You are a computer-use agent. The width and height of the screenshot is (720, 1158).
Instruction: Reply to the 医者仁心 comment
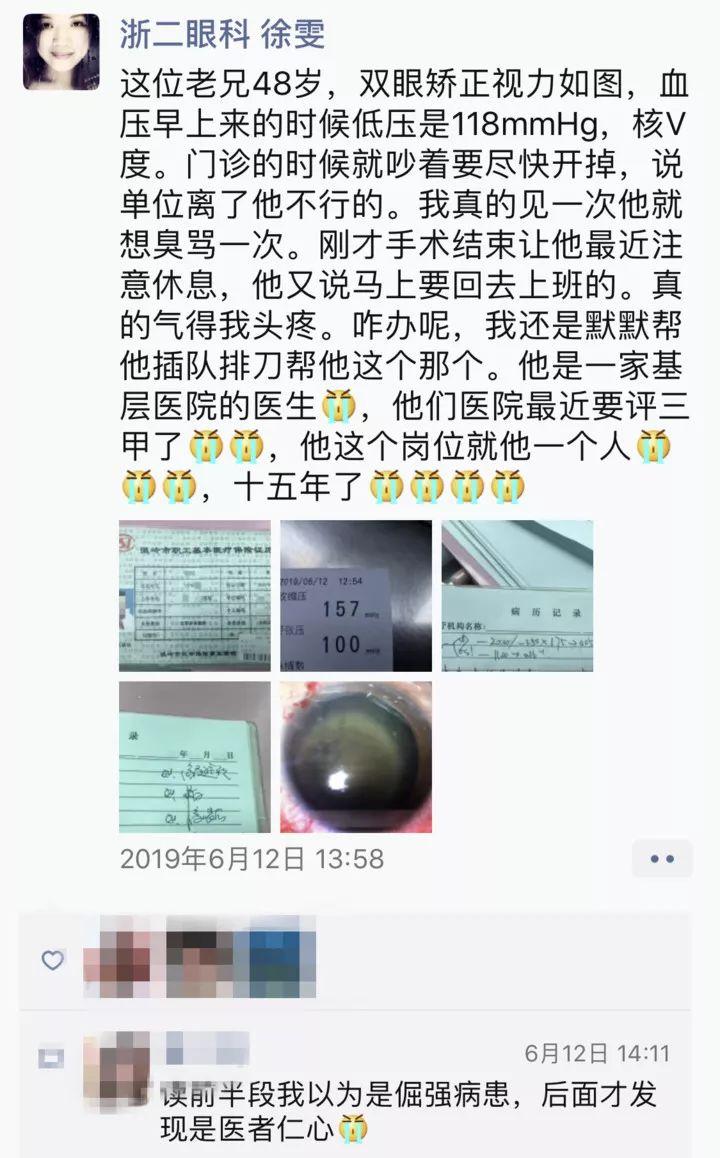point(410,1111)
